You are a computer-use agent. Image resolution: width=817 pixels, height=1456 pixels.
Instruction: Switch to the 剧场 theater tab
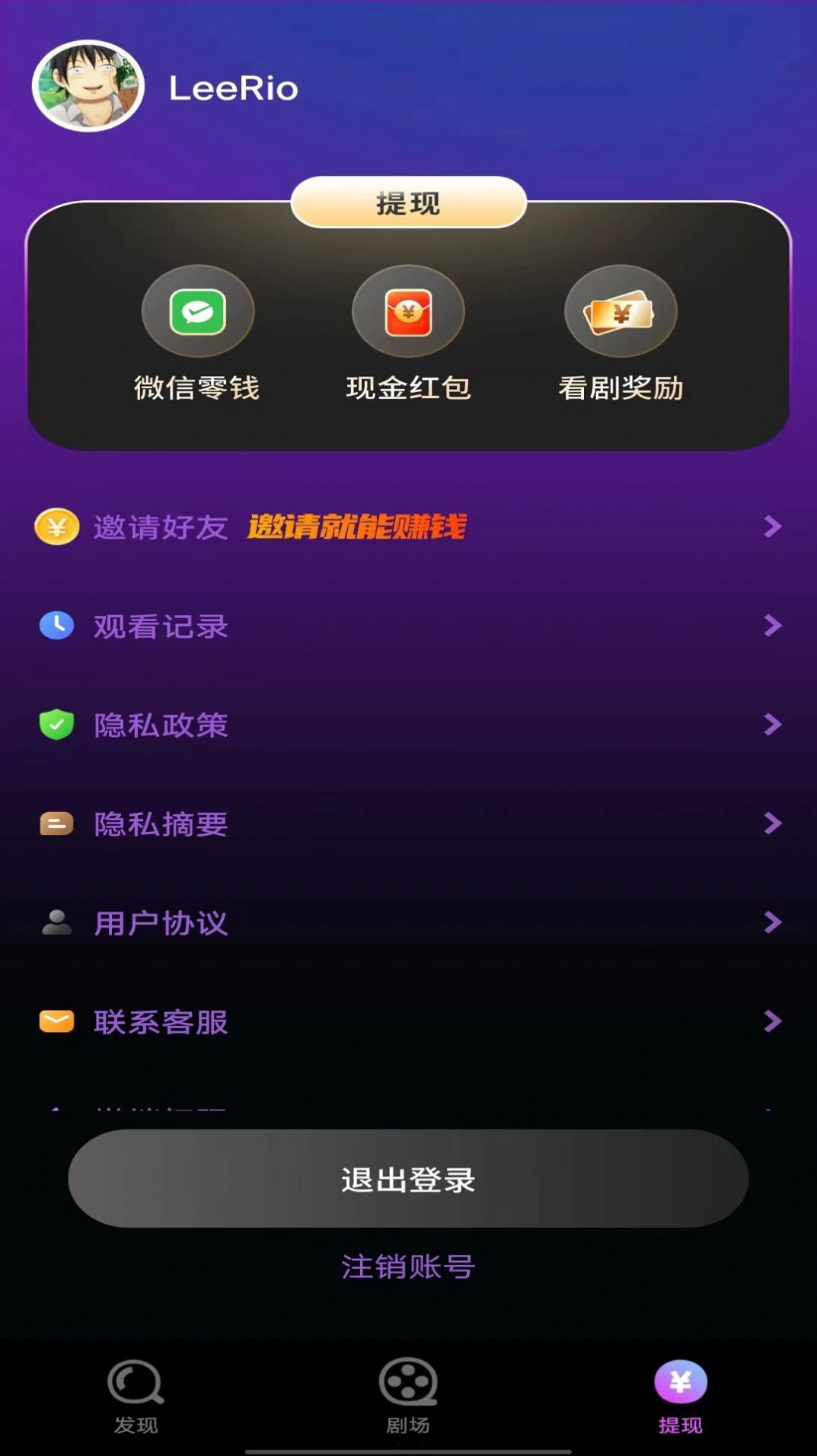[408, 1400]
